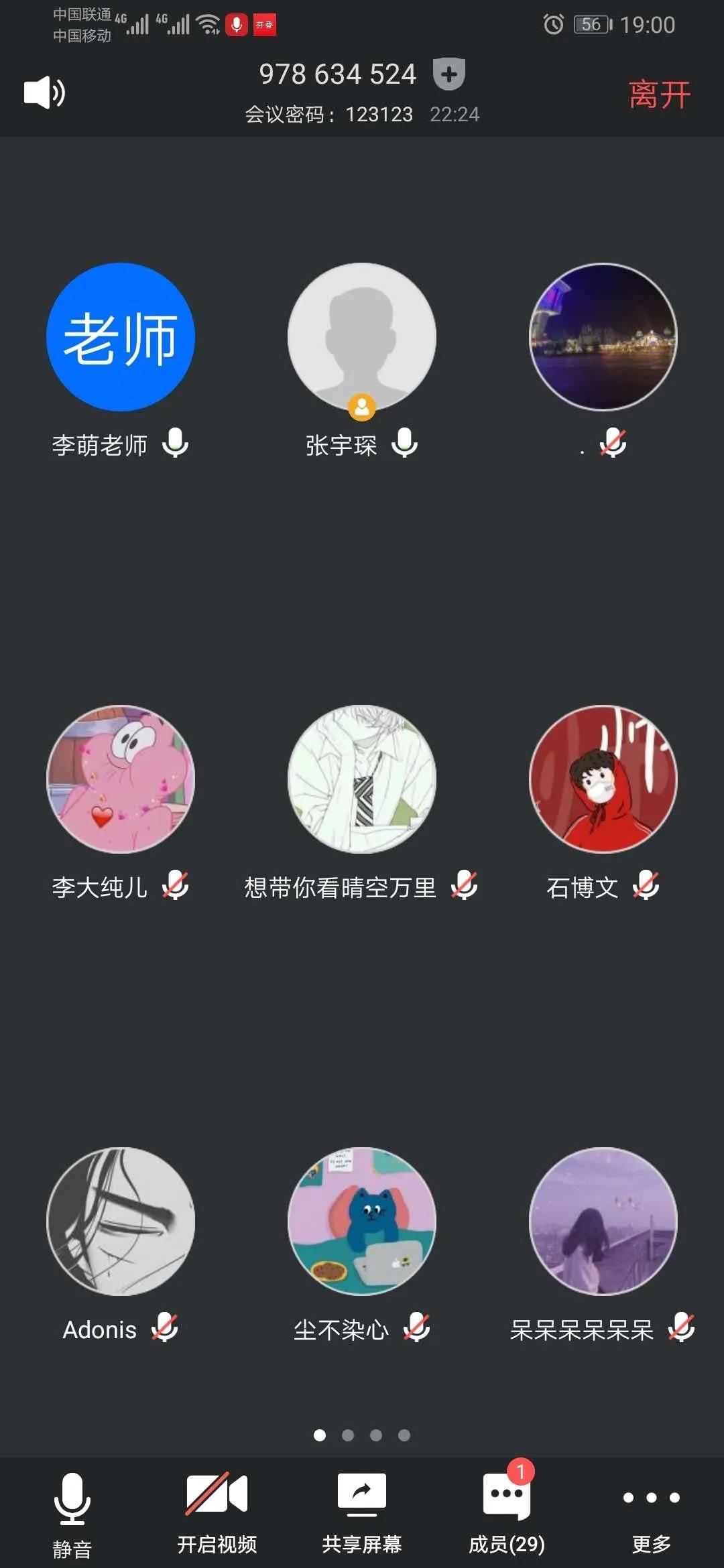724x1568 pixels.
Task: Open the meeting security shield icon
Action: coord(449,74)
